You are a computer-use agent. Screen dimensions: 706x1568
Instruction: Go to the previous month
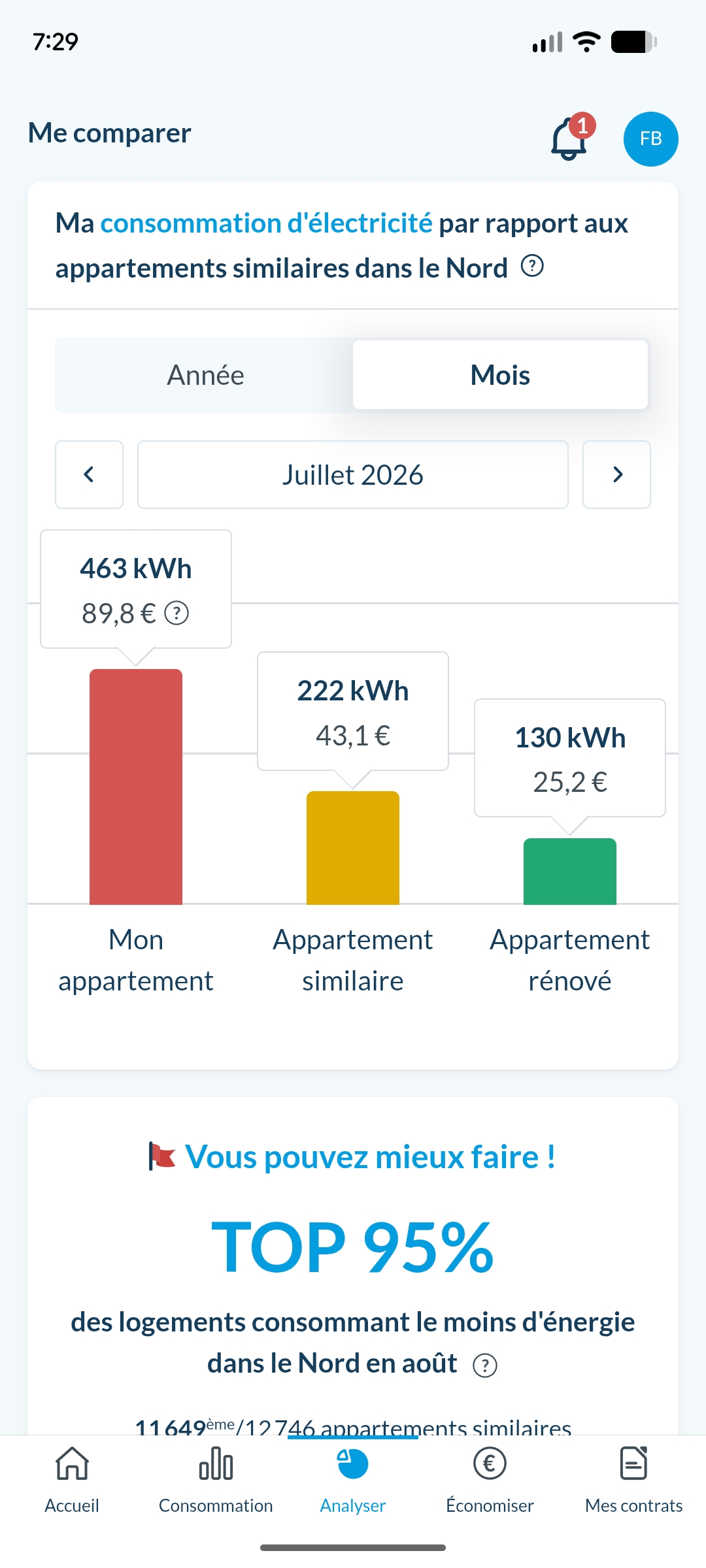90,474
